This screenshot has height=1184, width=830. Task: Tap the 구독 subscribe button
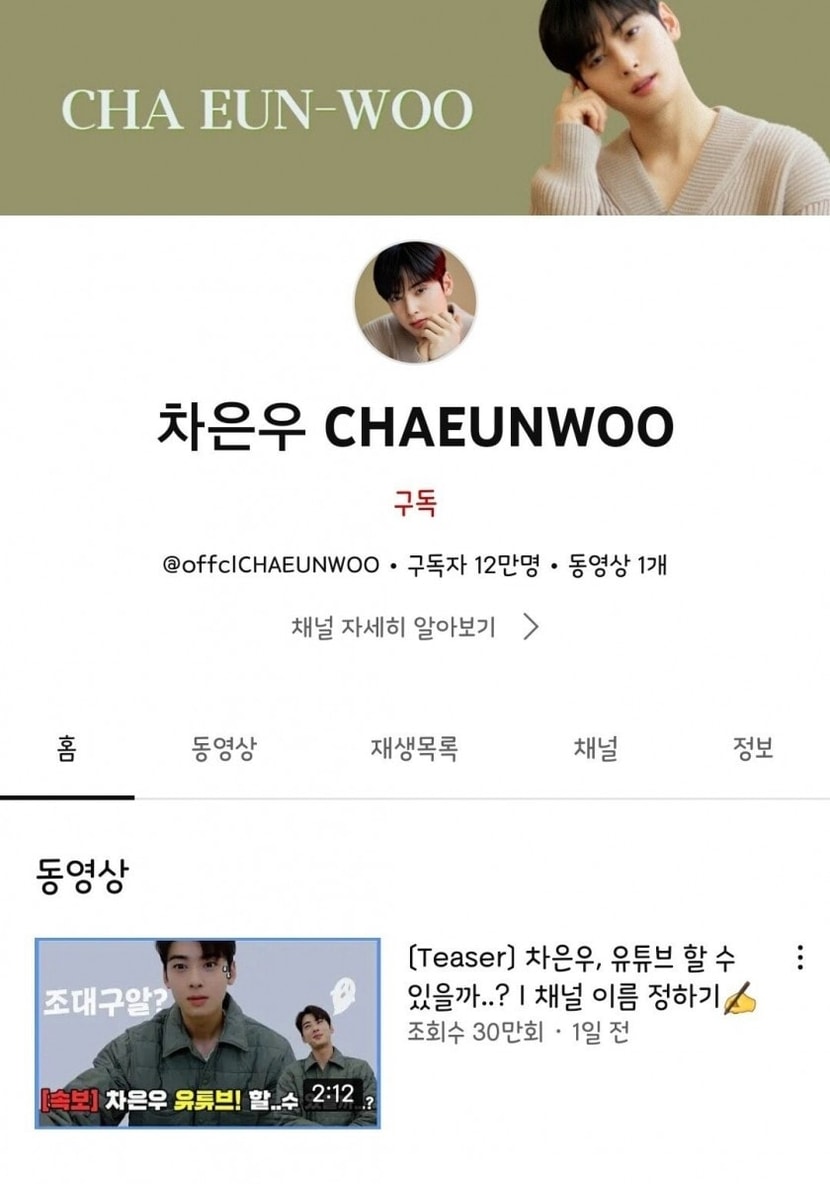click(x=415, y=503)
